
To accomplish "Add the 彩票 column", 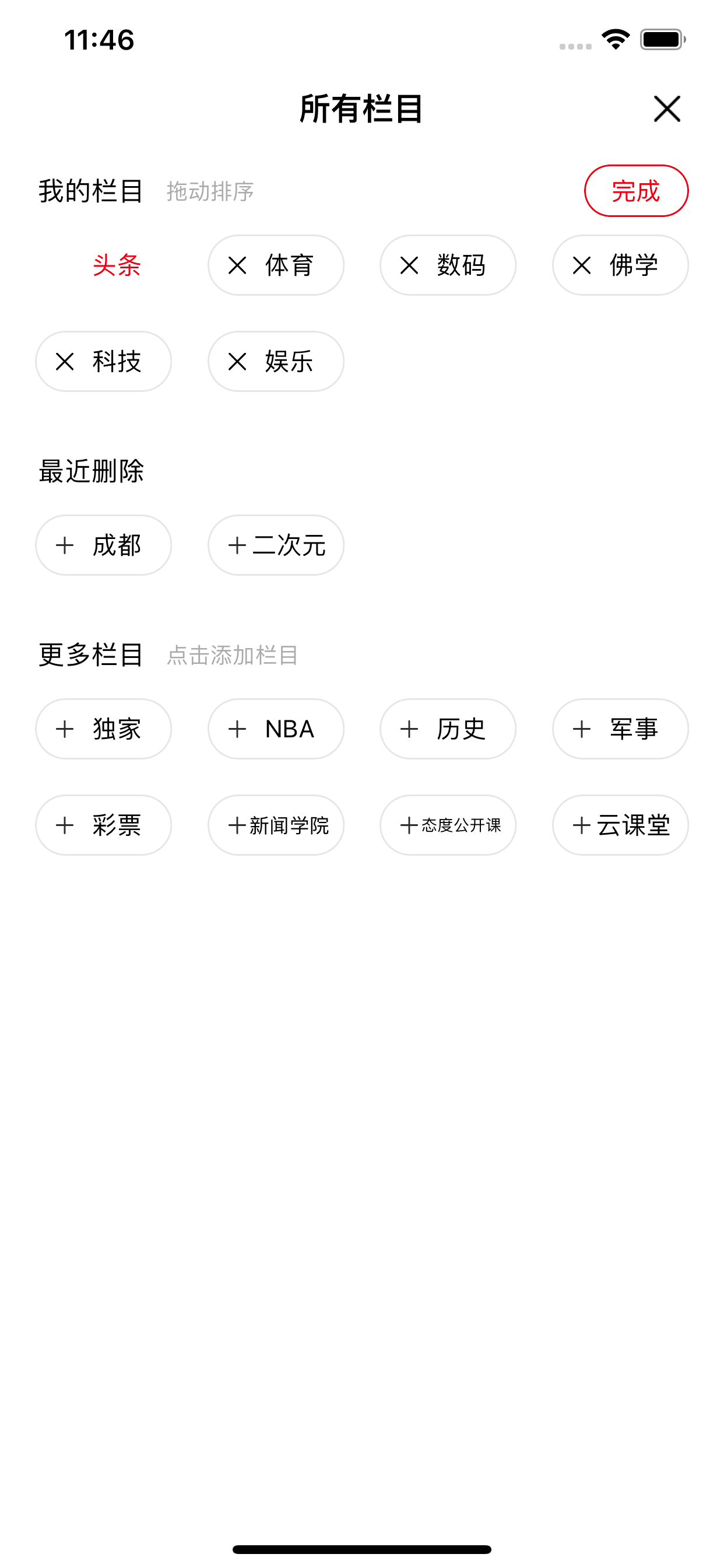I will [x=103, y=825].
